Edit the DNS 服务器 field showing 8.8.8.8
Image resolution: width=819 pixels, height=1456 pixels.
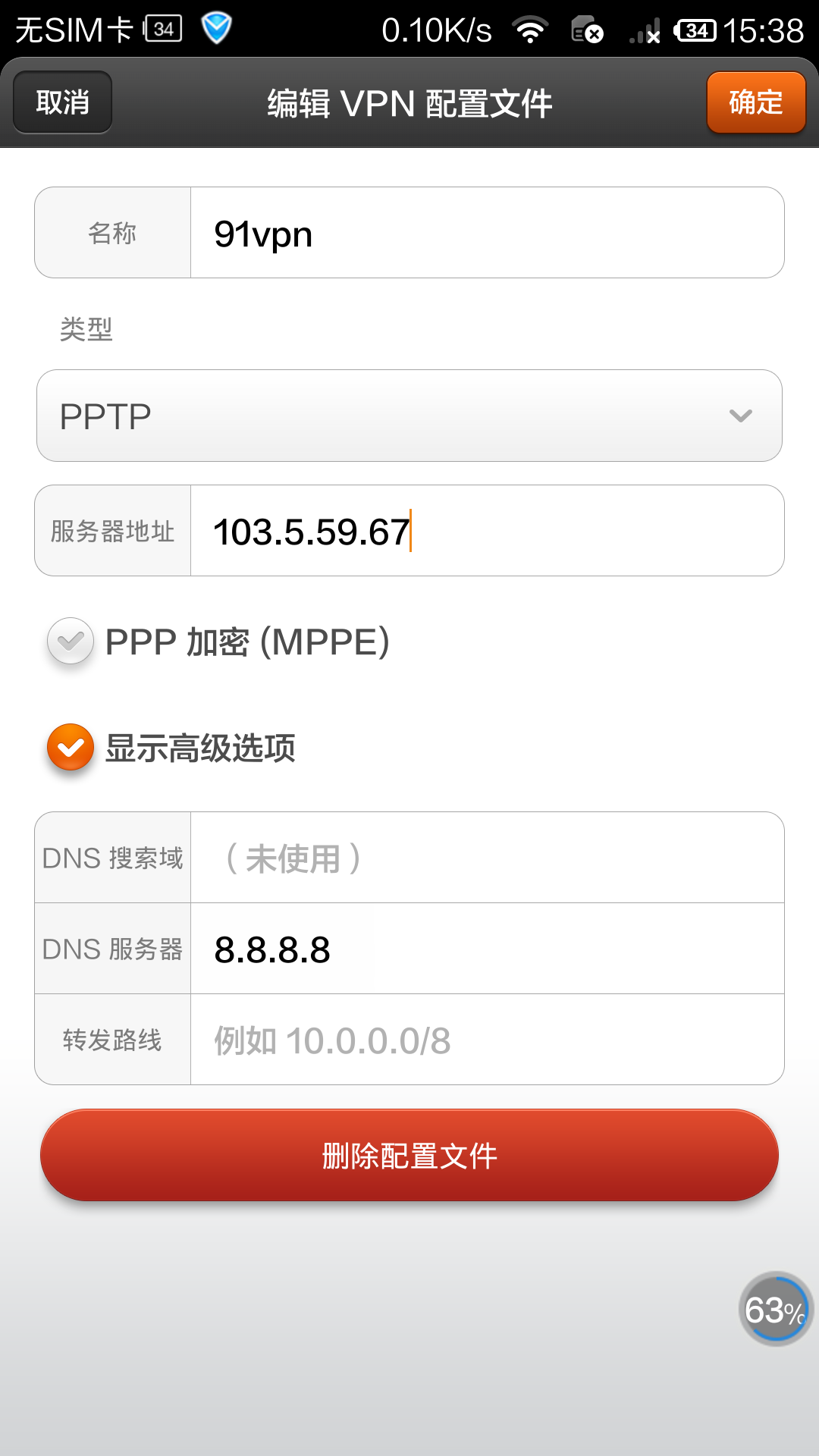click(485, 949)
